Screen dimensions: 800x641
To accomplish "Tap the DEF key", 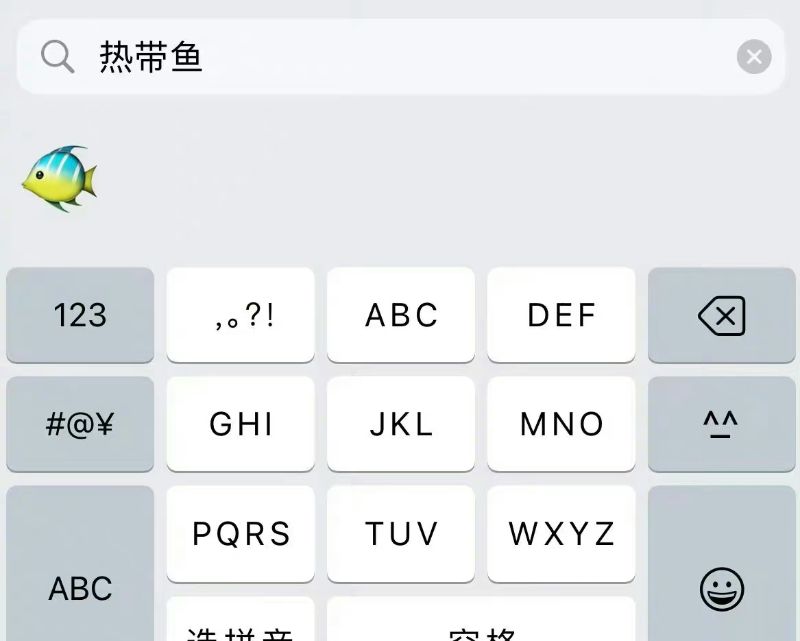I will click(561, 315).
